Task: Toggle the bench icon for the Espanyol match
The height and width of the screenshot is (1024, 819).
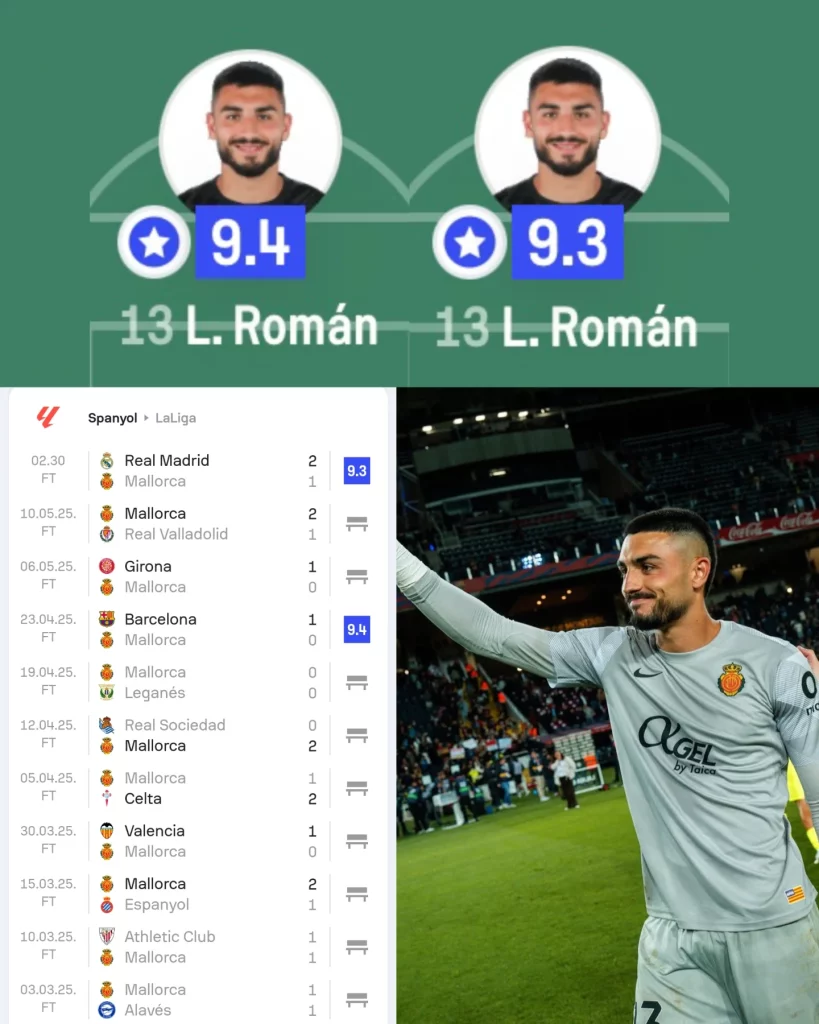Action: [x=357, y=894]
